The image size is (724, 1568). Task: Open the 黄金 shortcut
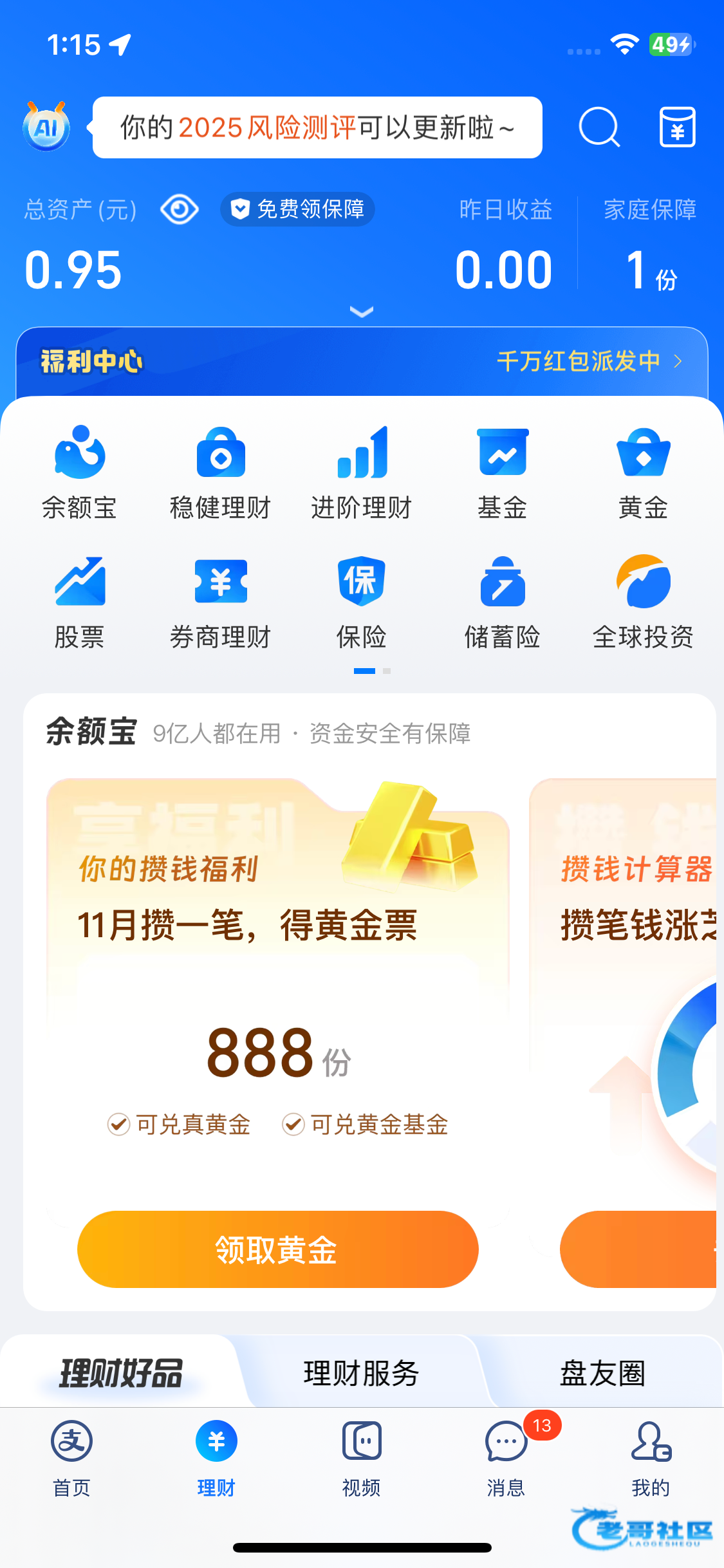(x=643, y=473)
